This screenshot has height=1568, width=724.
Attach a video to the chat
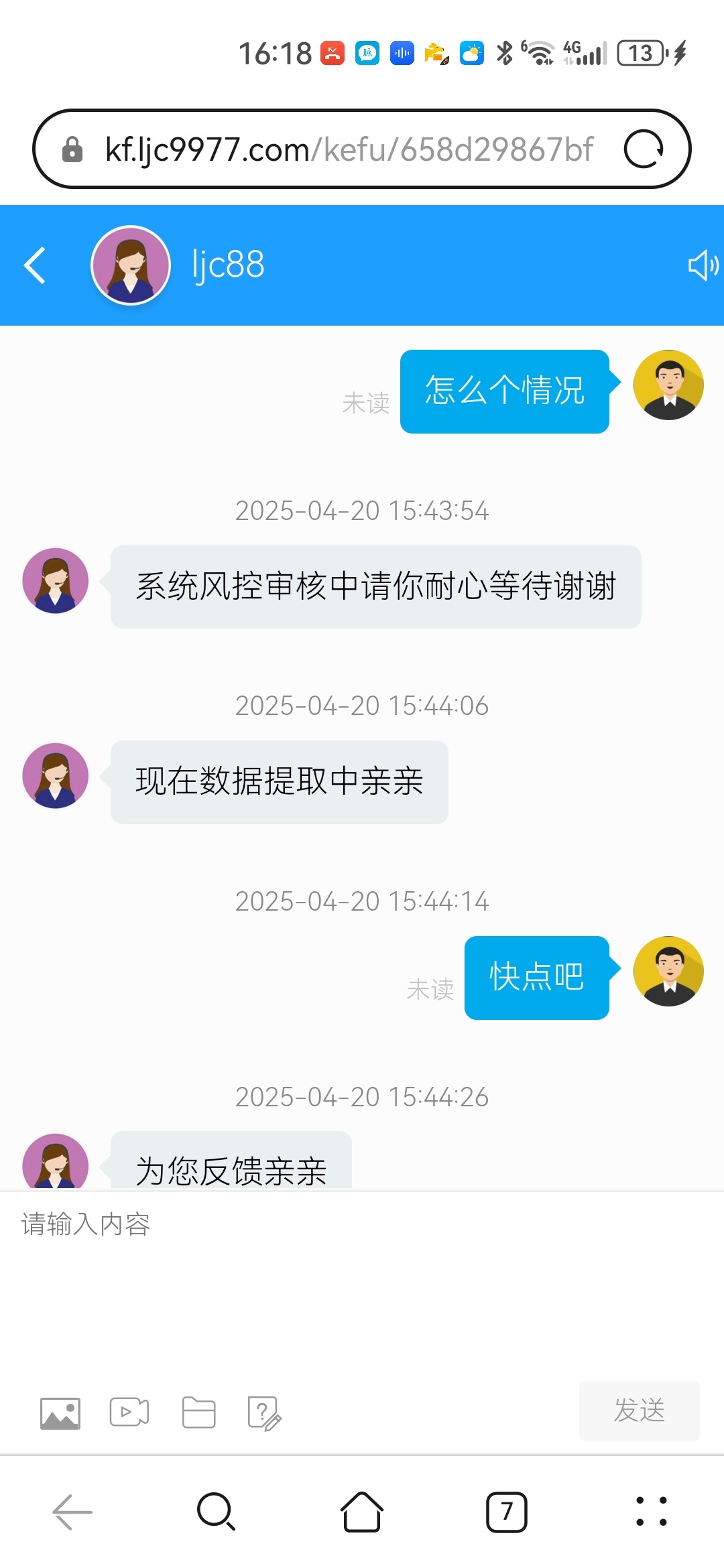(129, 1413)
